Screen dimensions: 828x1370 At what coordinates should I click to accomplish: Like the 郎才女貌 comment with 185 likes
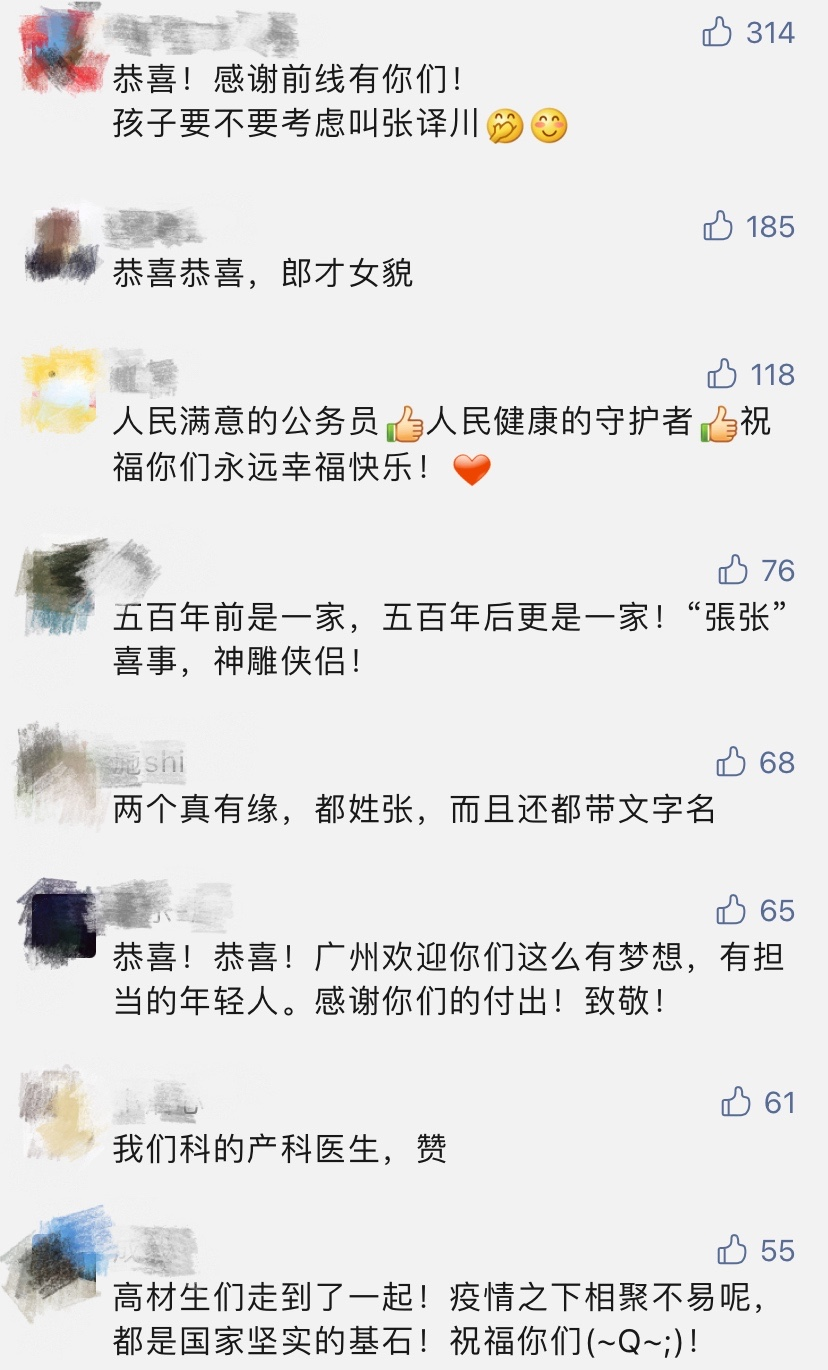tap(718, 226)
